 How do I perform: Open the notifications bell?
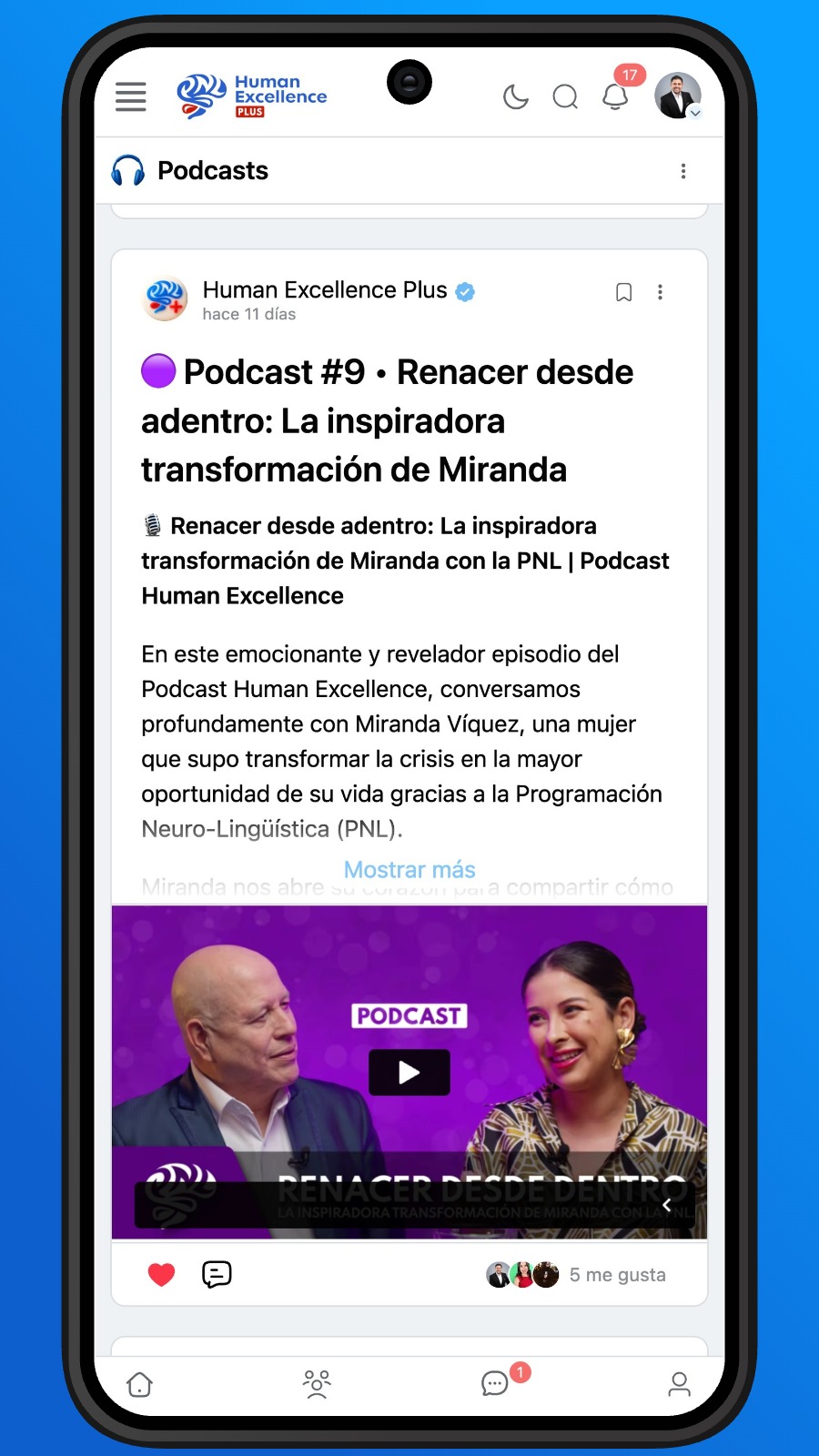click(615, 96)
